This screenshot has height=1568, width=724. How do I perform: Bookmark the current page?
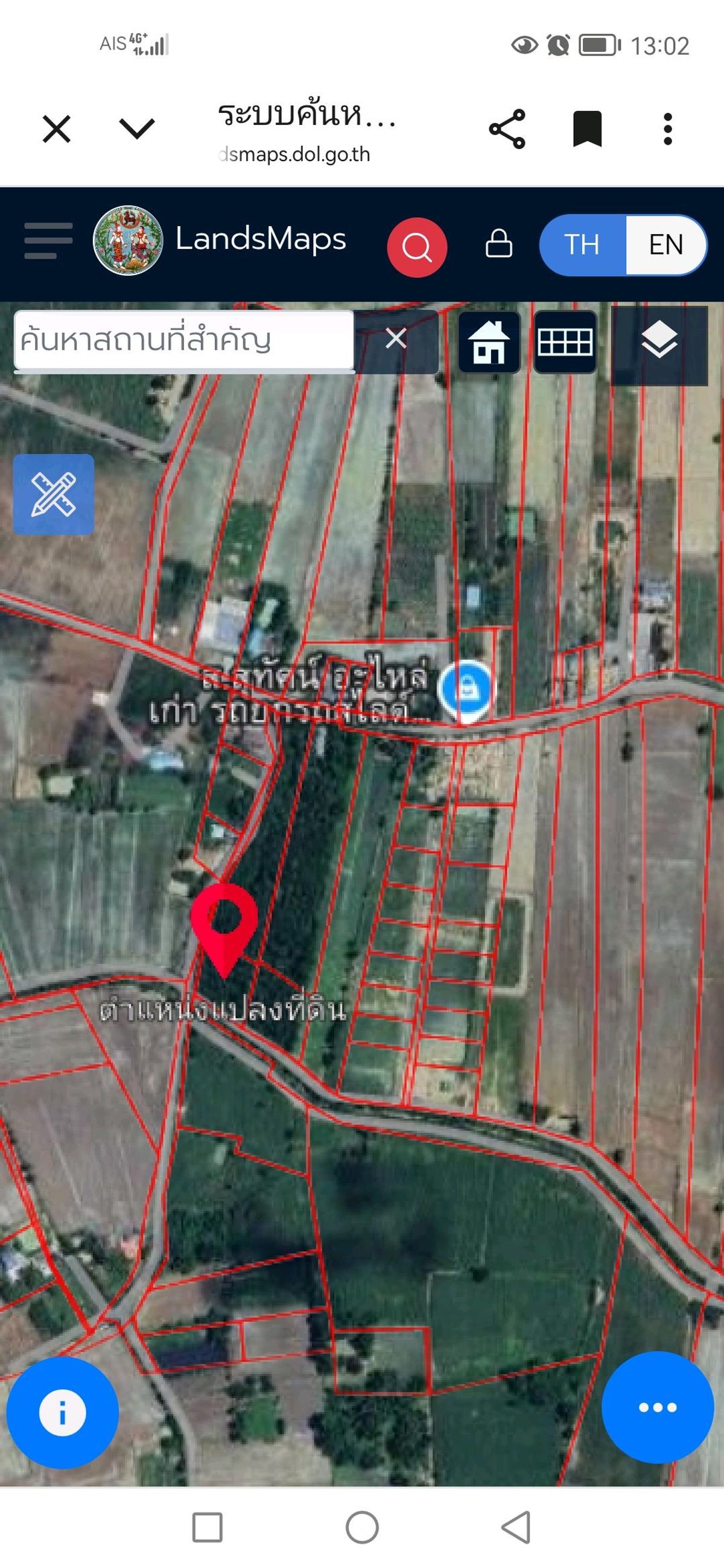pyautogui.click(x=587, y=129)
